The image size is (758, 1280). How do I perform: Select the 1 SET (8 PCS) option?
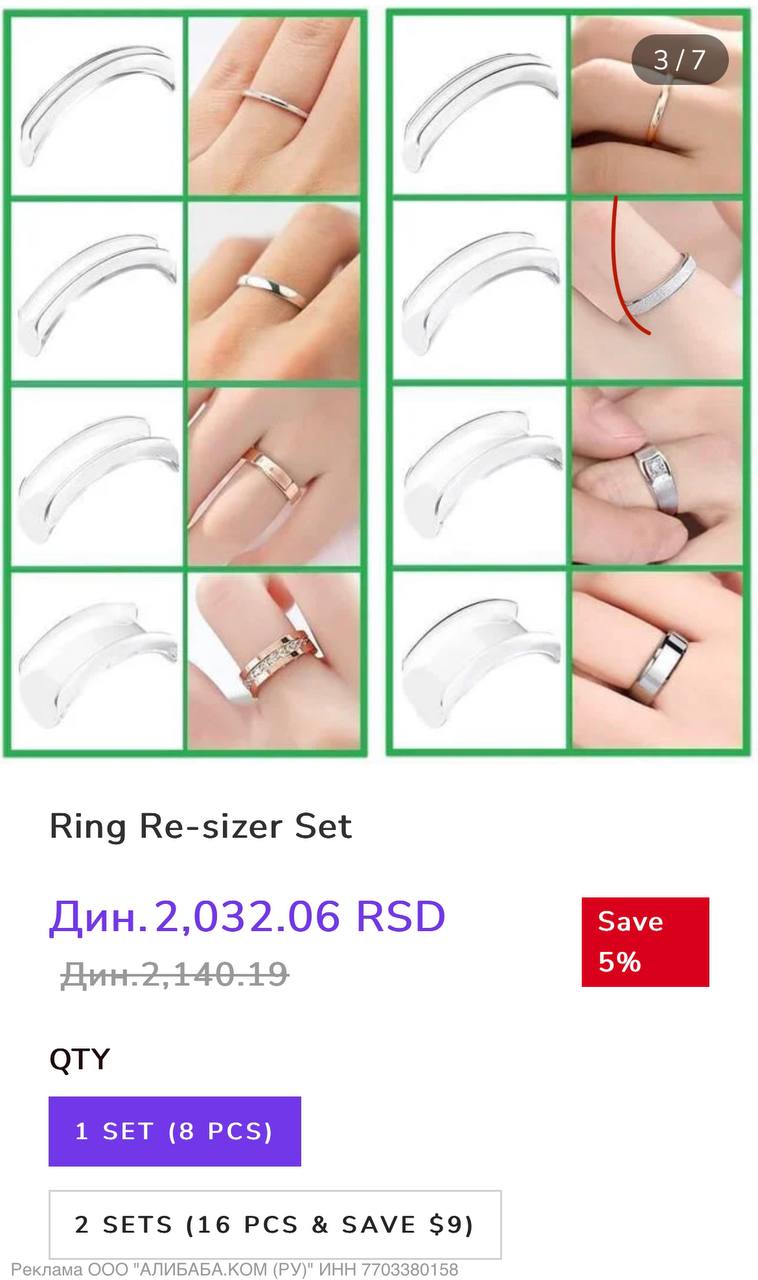174,1131
